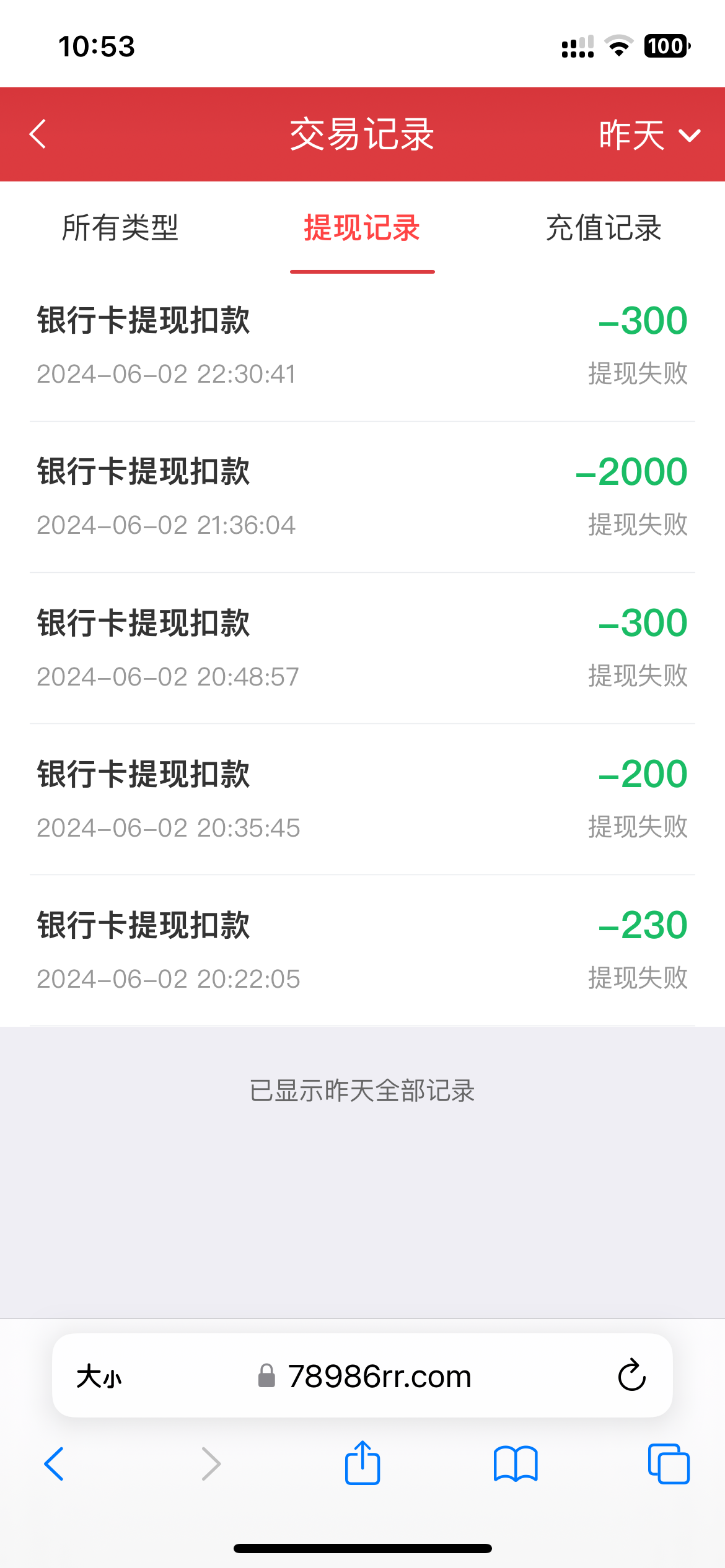
Task: Switch to the 充值记录 tab
Action: tap(604, 228)
